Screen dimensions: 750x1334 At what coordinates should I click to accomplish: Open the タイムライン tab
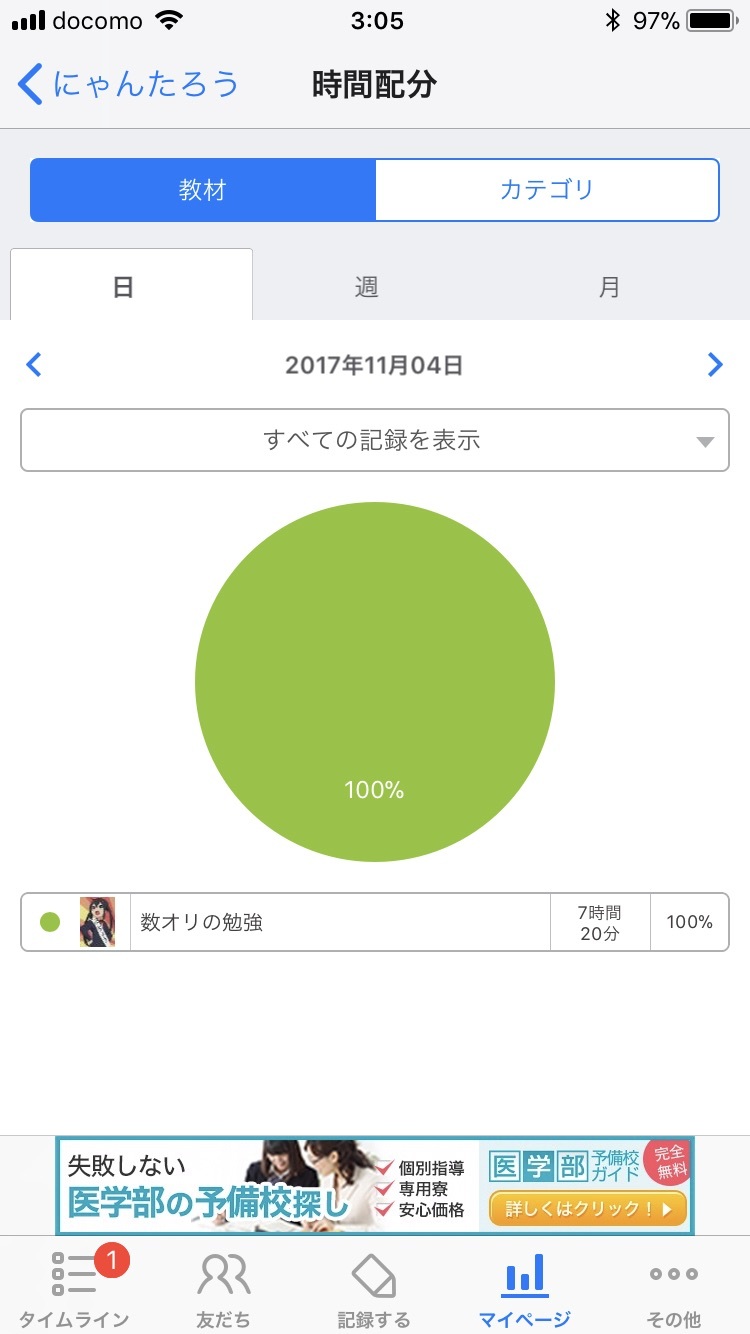[75, 1289]
